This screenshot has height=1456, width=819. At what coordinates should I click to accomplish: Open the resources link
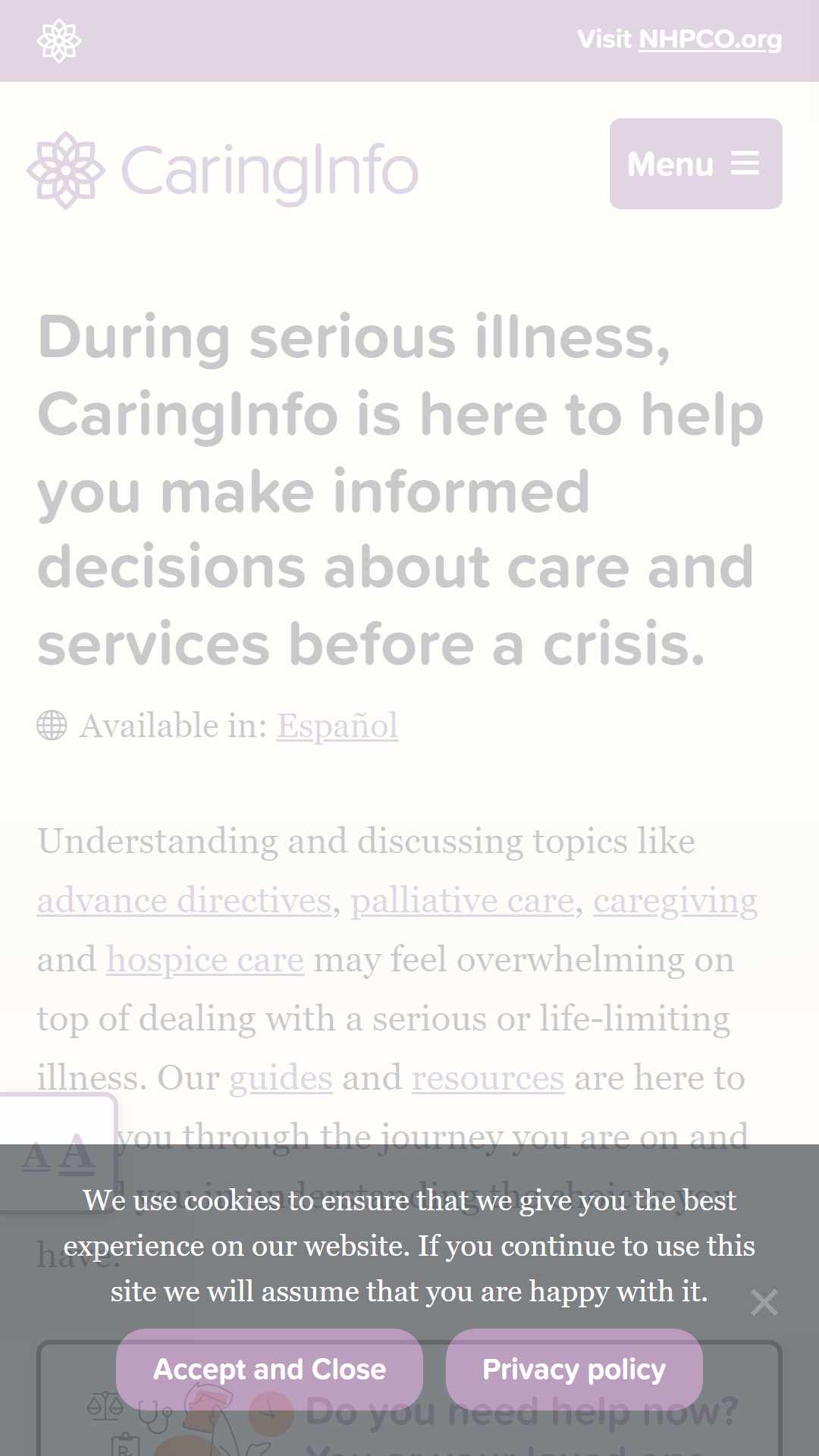pyautogui.click(x=488, y=1078)
